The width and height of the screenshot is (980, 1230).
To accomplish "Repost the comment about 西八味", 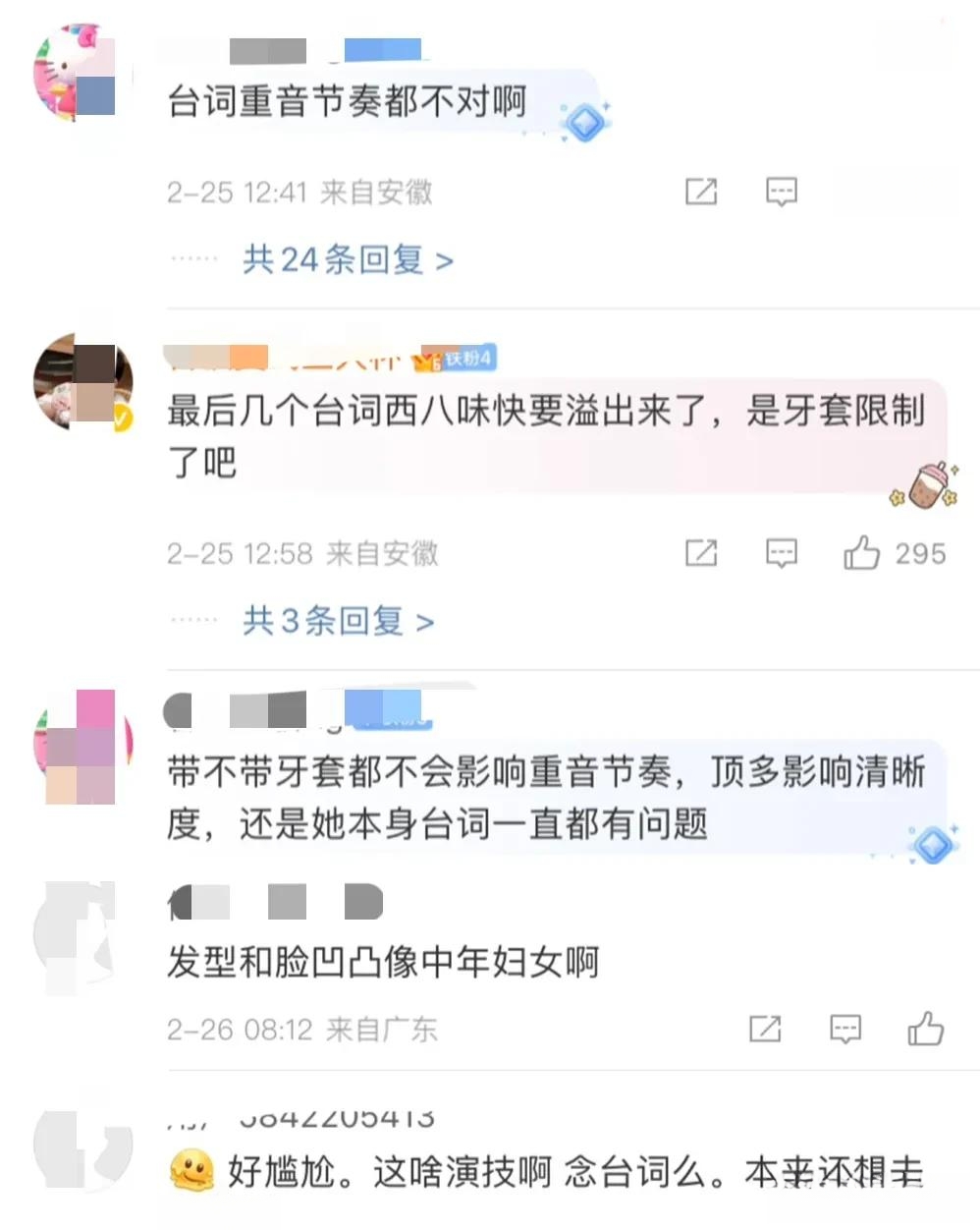I will [x=701, y=553].
